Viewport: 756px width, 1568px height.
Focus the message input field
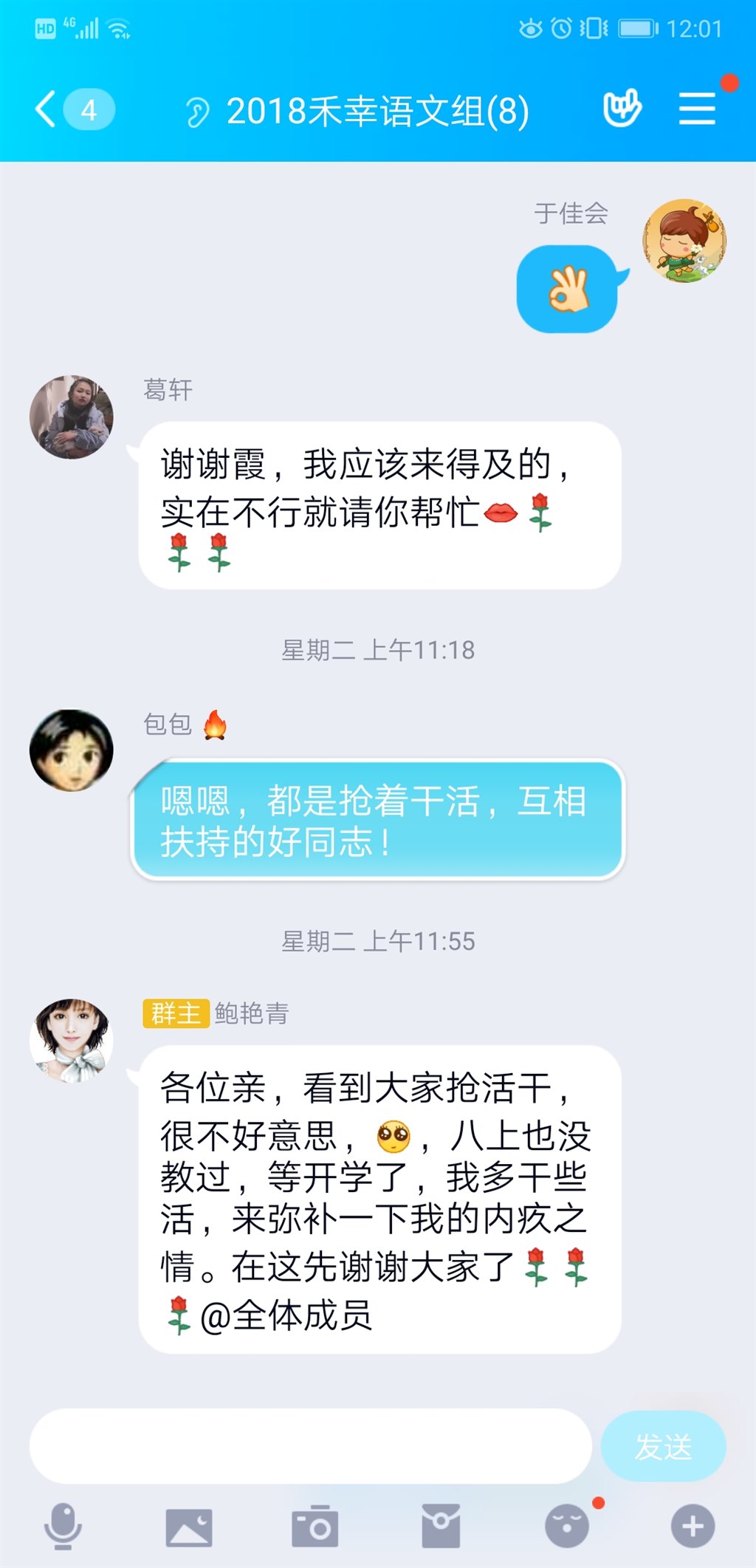coord(310,1445)
